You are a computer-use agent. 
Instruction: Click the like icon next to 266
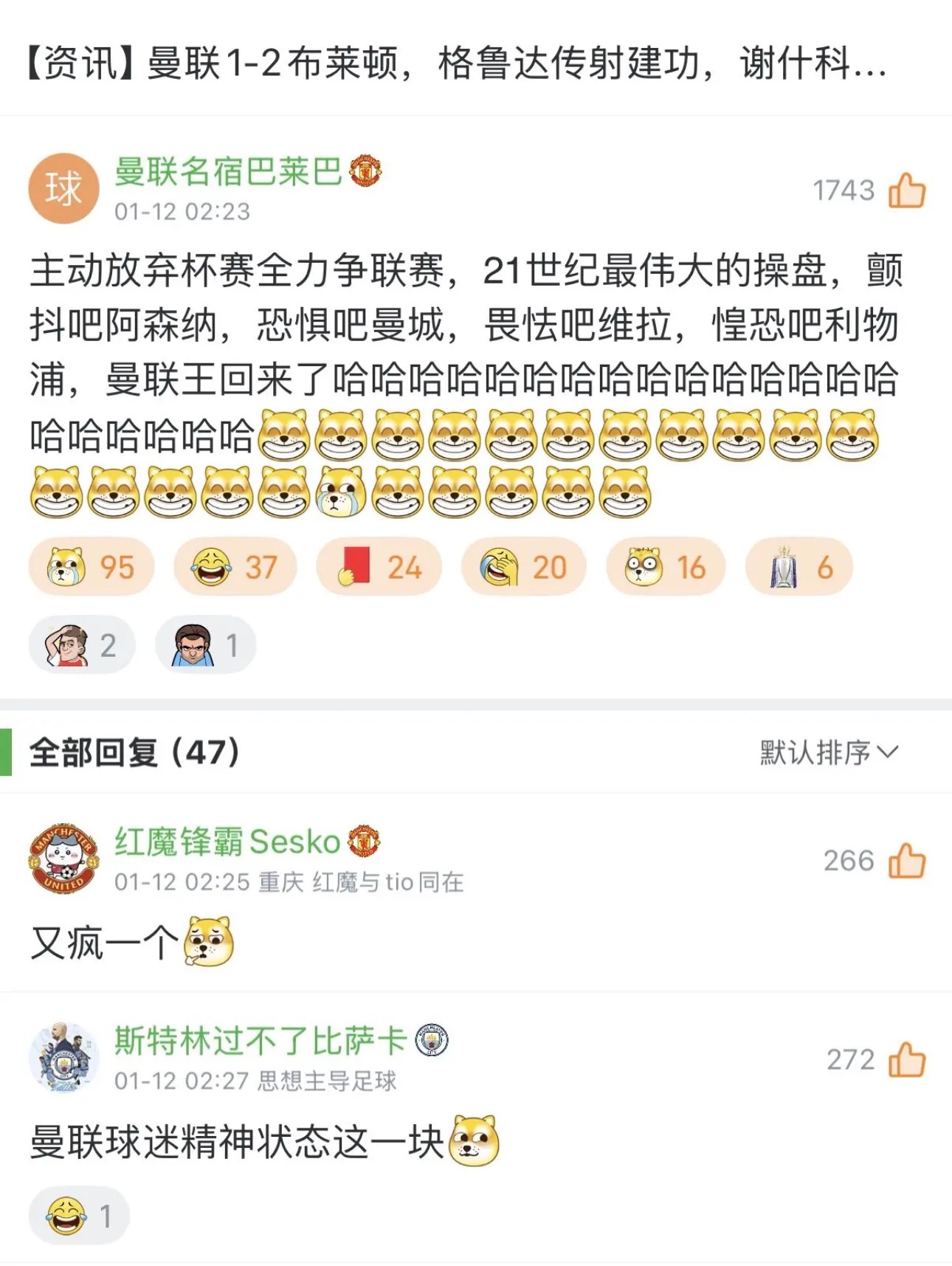point(907,860)
